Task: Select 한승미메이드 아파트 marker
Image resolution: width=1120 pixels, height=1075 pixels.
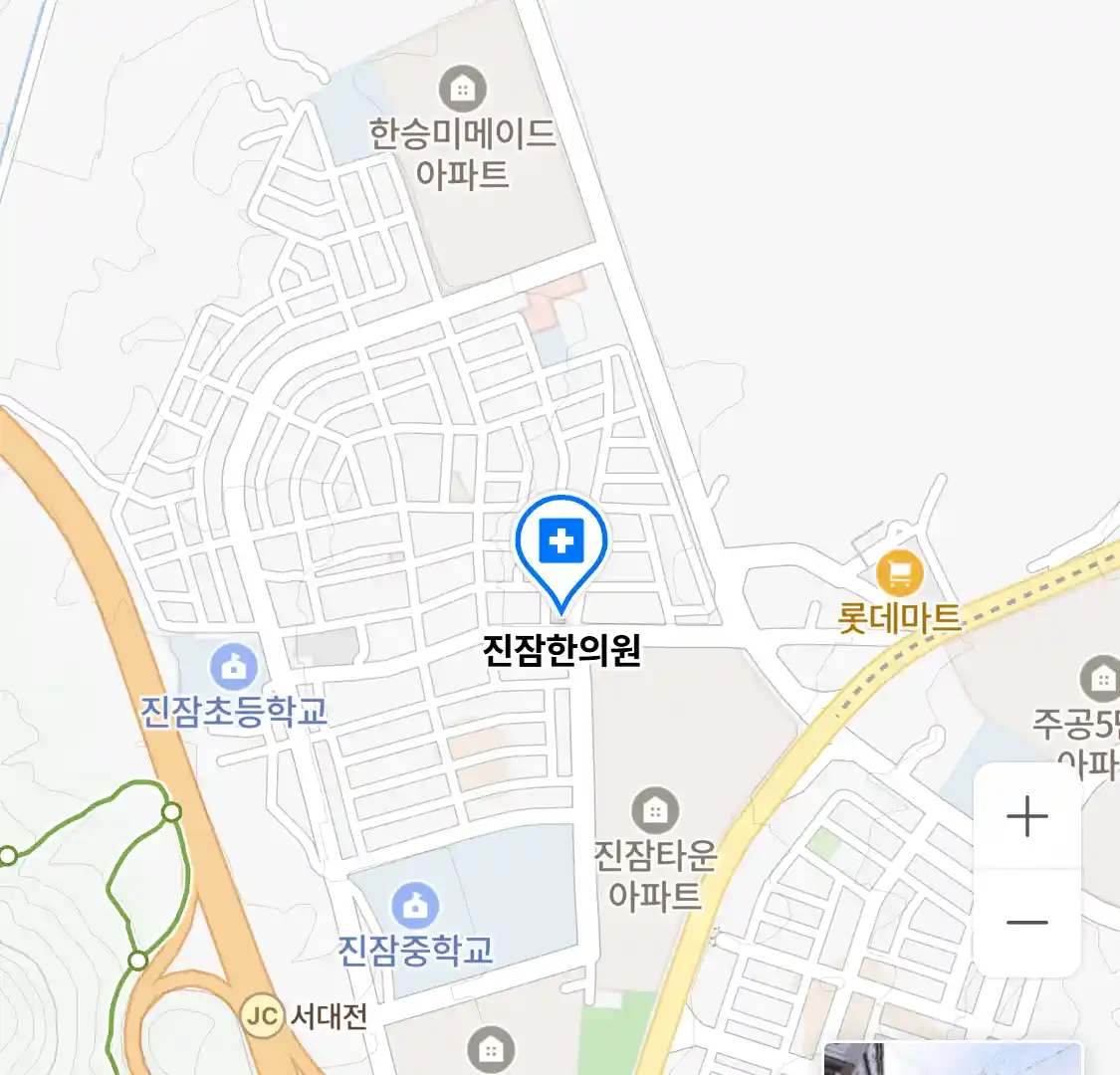Action: 462,90
